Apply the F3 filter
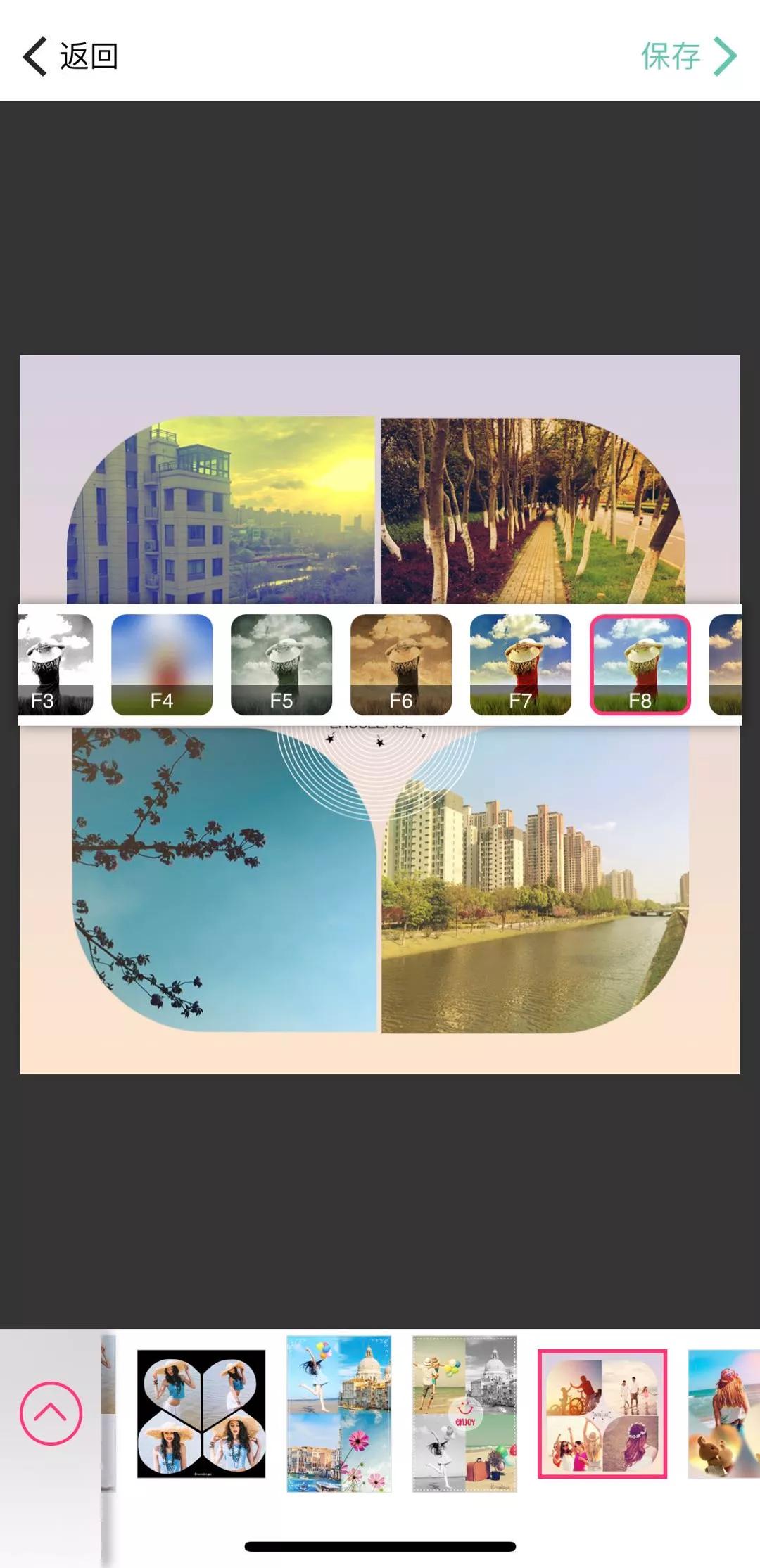The width and height of the screenshot is (760, 1568). click(x=55, y=664)
